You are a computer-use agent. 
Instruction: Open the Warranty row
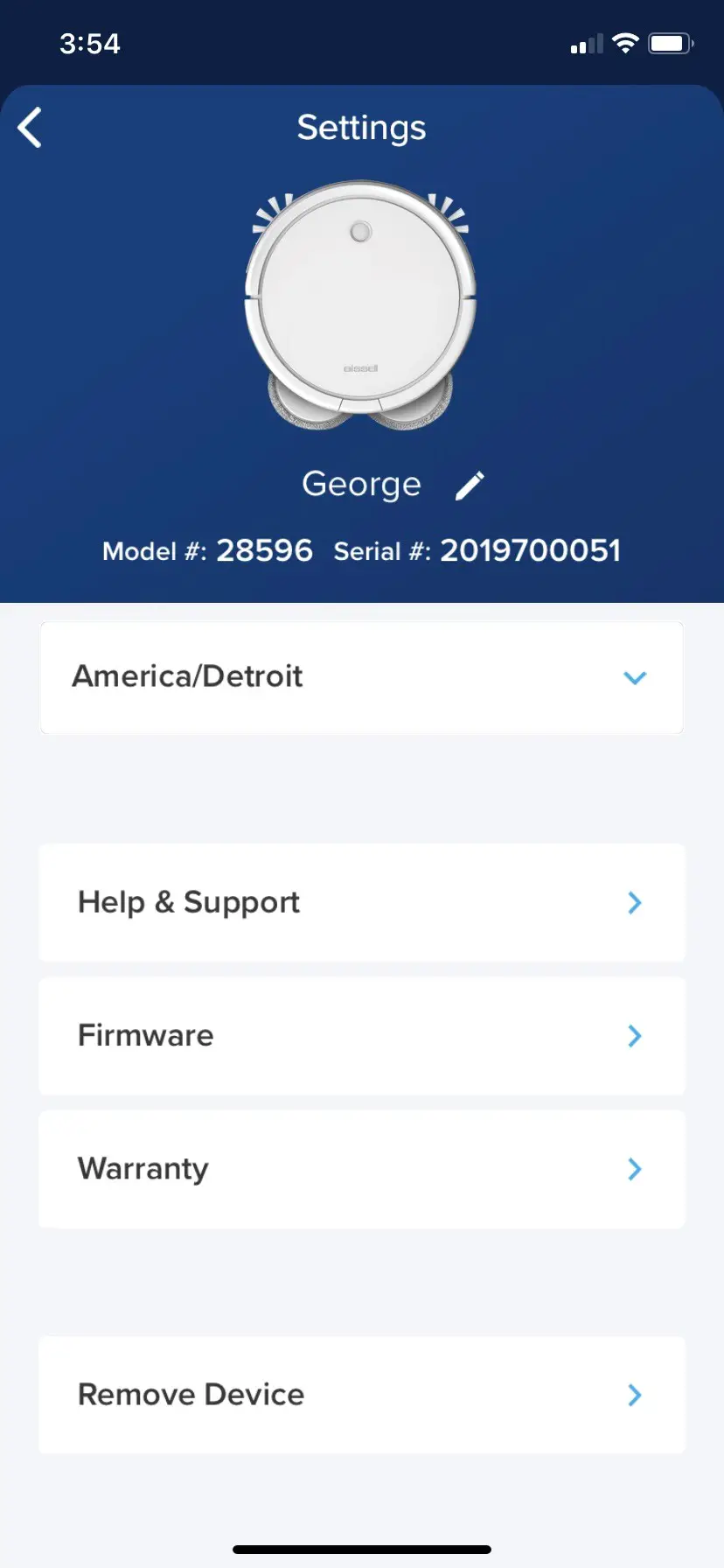tap(361, 1169)
